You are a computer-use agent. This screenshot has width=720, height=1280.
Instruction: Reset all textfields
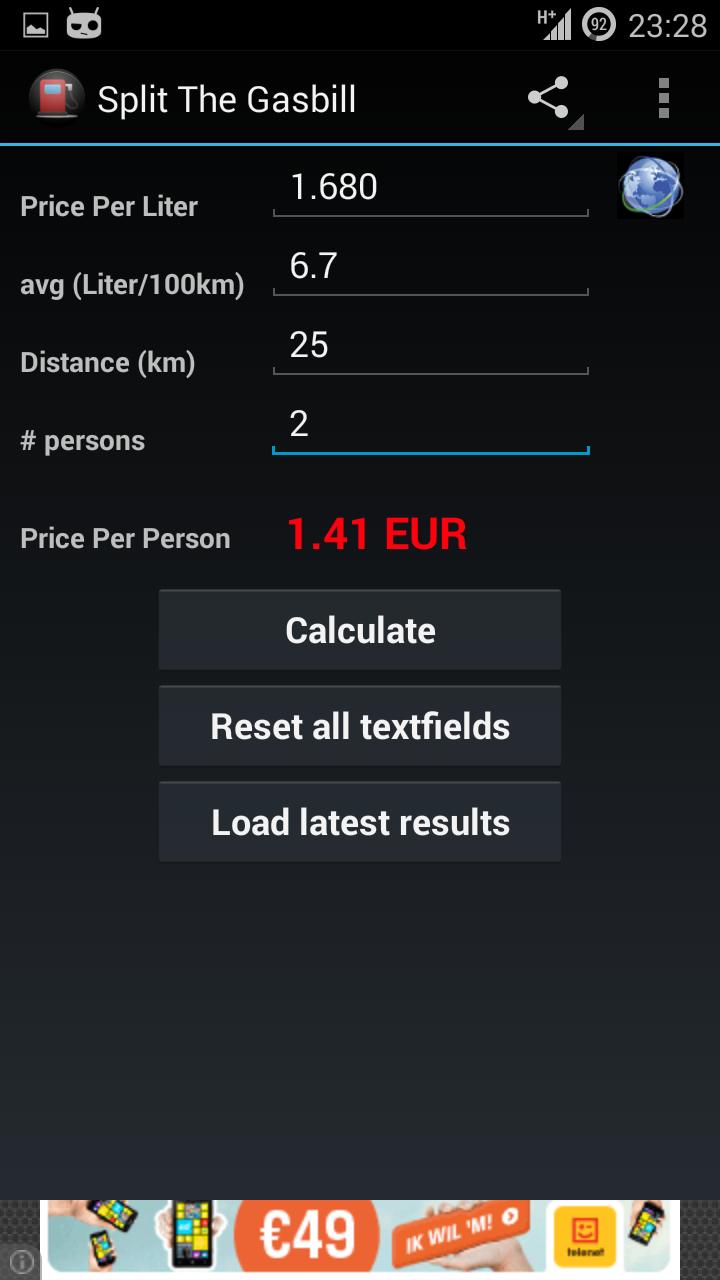point(360,726)
